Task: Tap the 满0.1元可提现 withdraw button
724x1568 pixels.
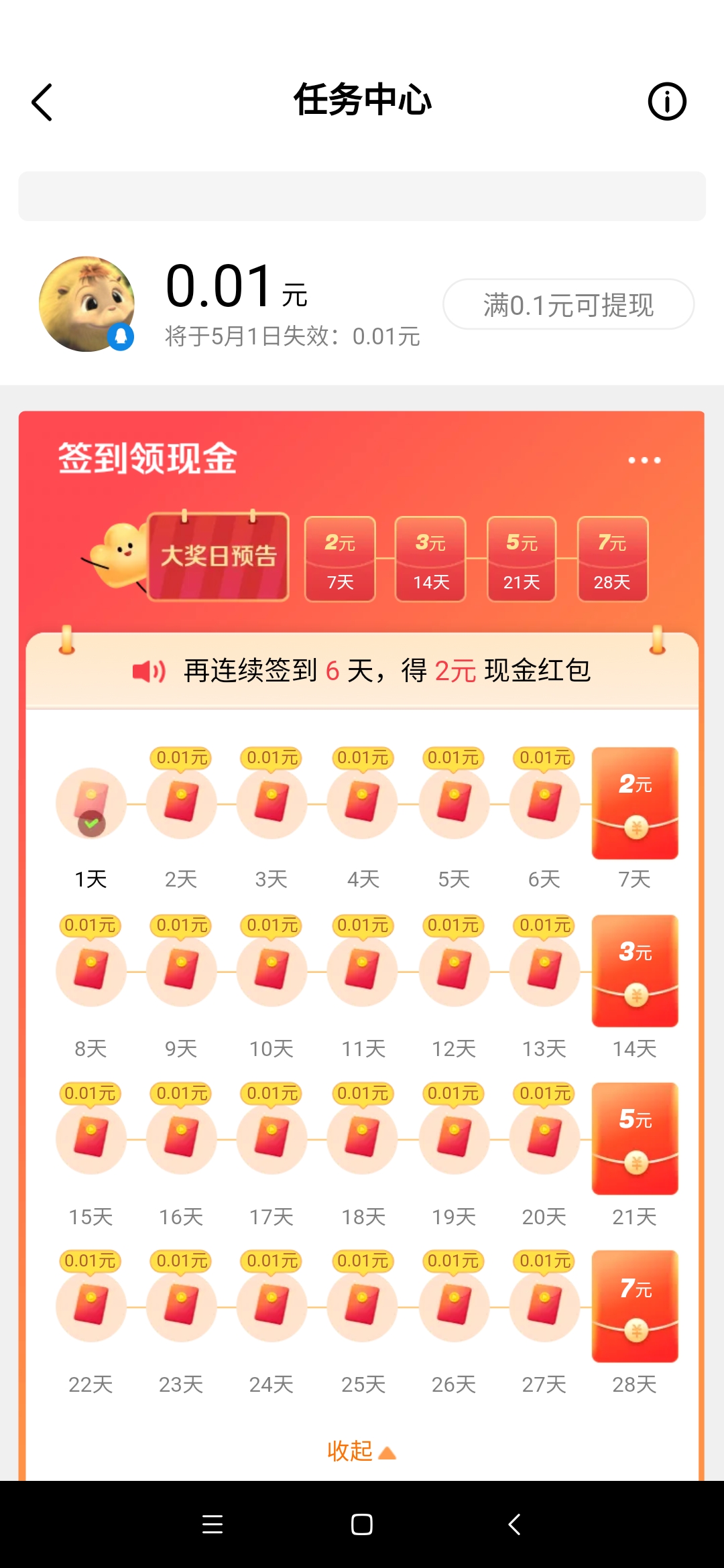Action: 568,304
